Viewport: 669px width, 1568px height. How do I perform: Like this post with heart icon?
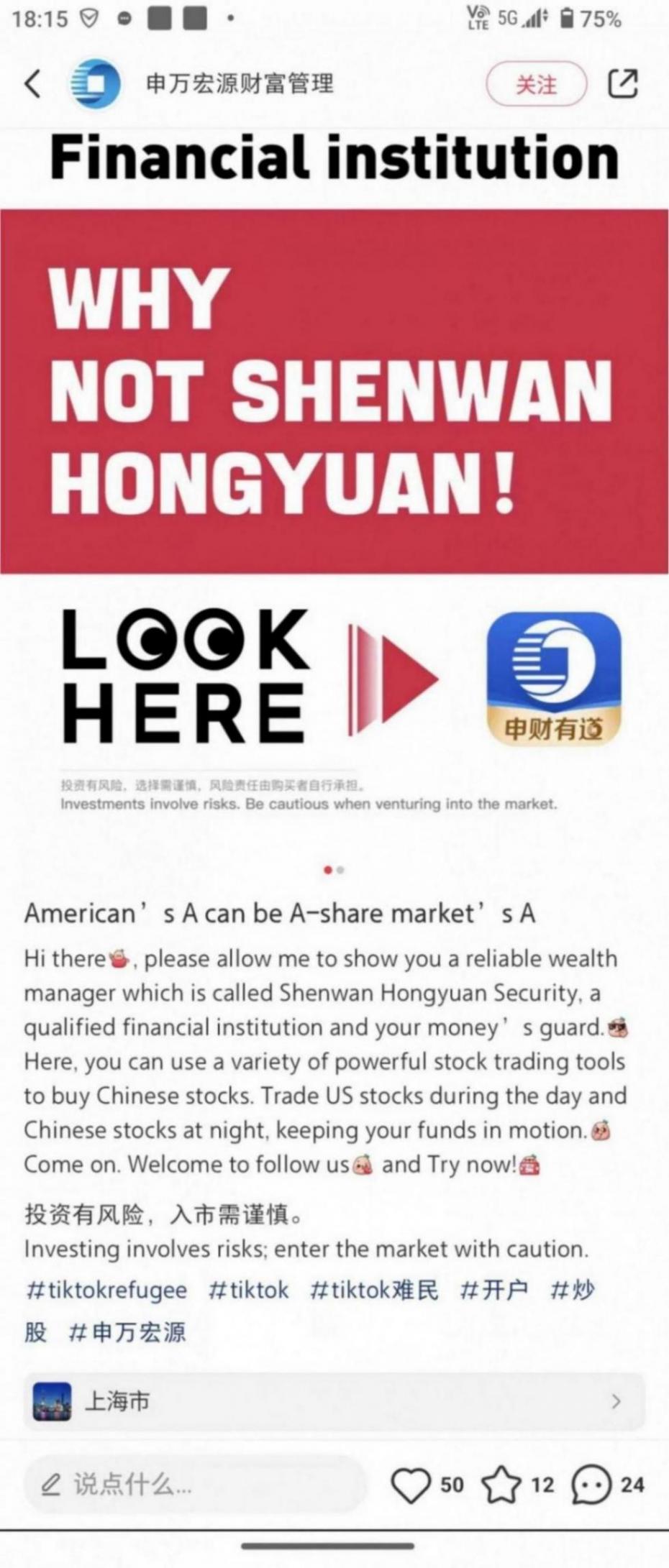click(410, 1485)
